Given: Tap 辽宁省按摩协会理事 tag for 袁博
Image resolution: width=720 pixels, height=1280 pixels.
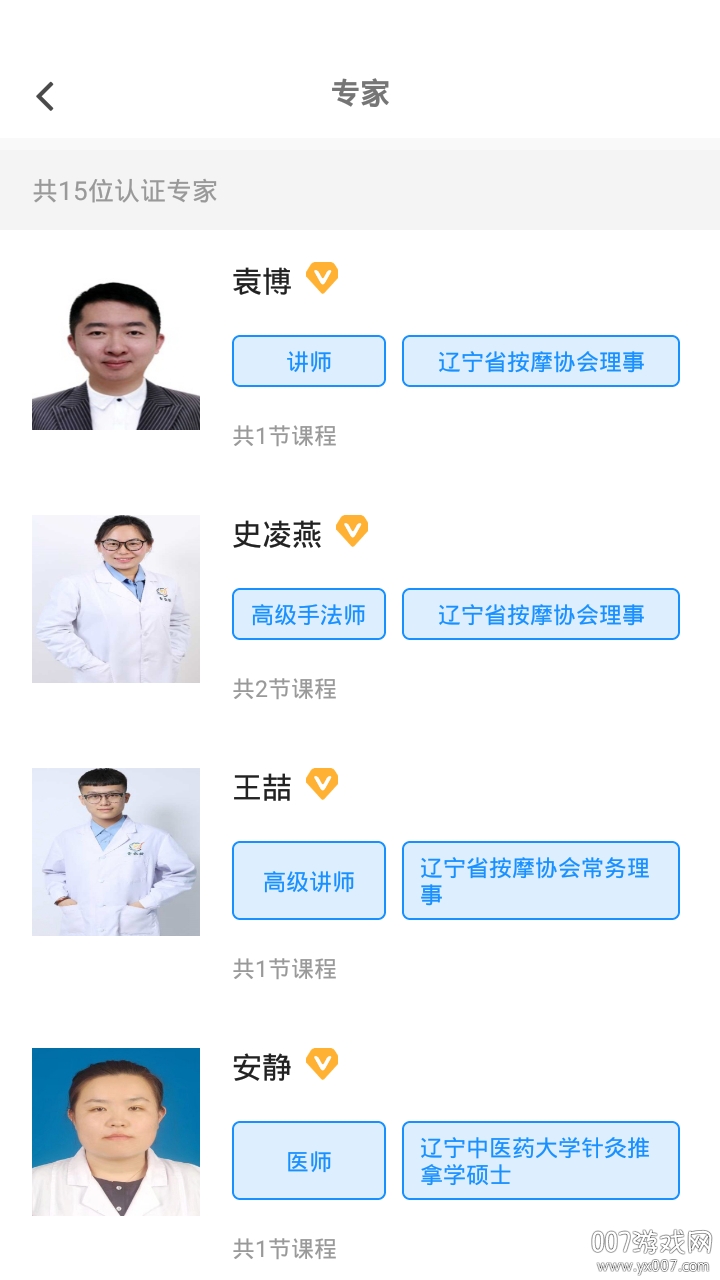Looking at the screenshot, I should pyautogui.click(x=541, y=361).
